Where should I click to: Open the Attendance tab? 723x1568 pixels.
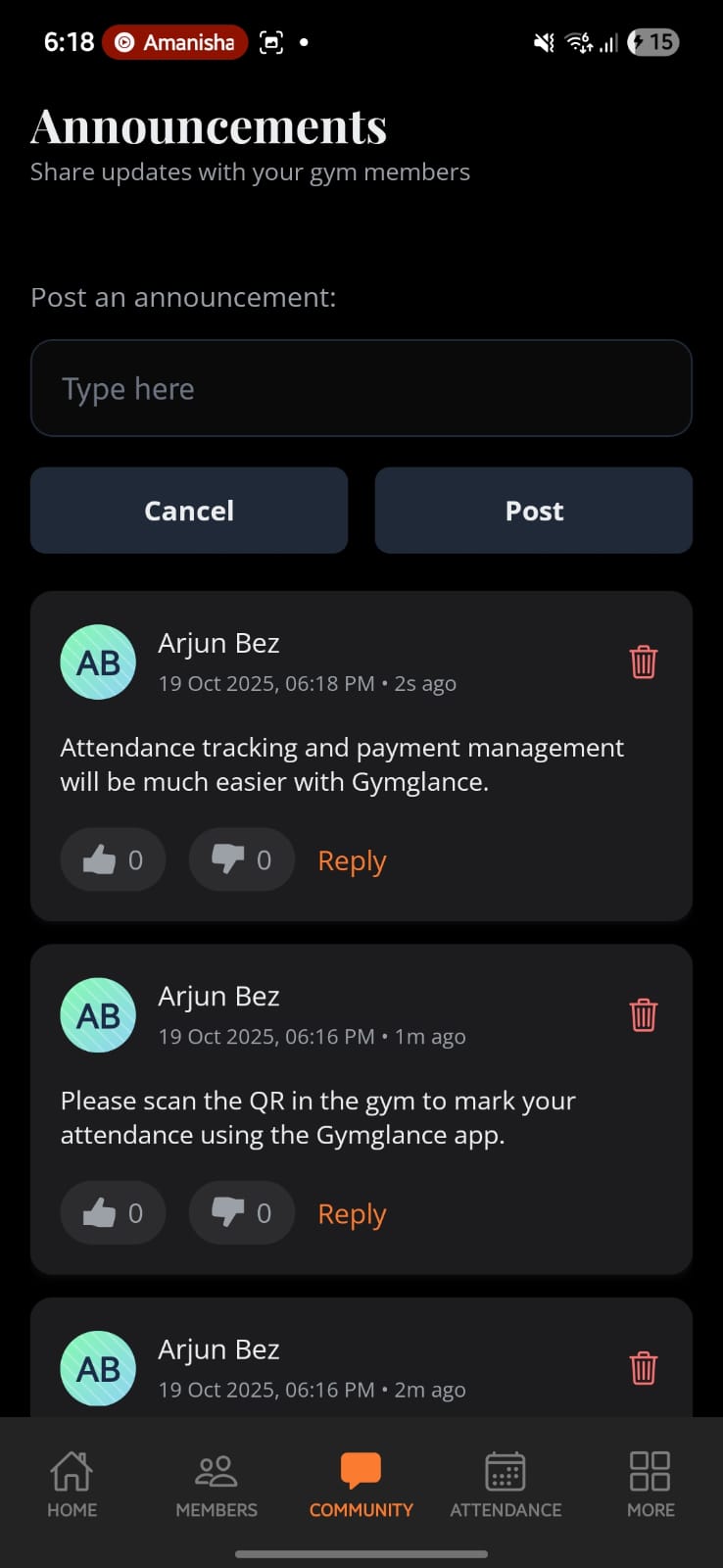(x=506, y=1485)
